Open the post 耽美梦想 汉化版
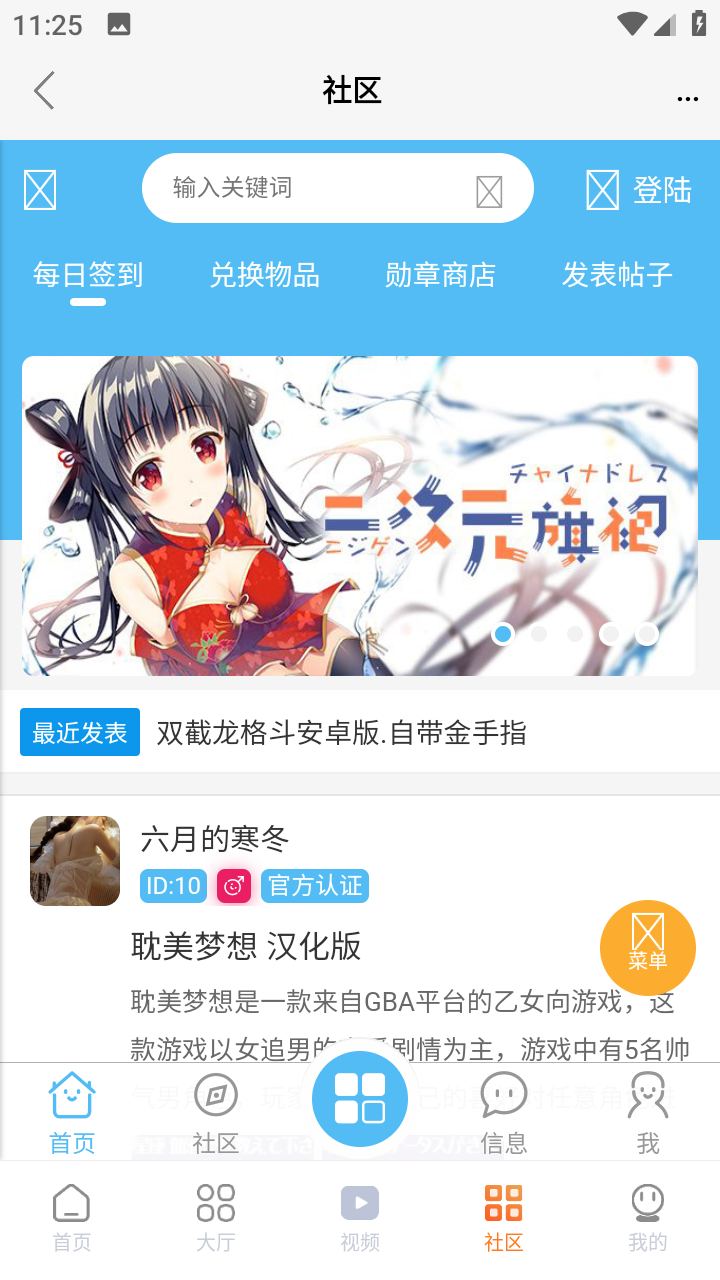 (x=246, y=946)
